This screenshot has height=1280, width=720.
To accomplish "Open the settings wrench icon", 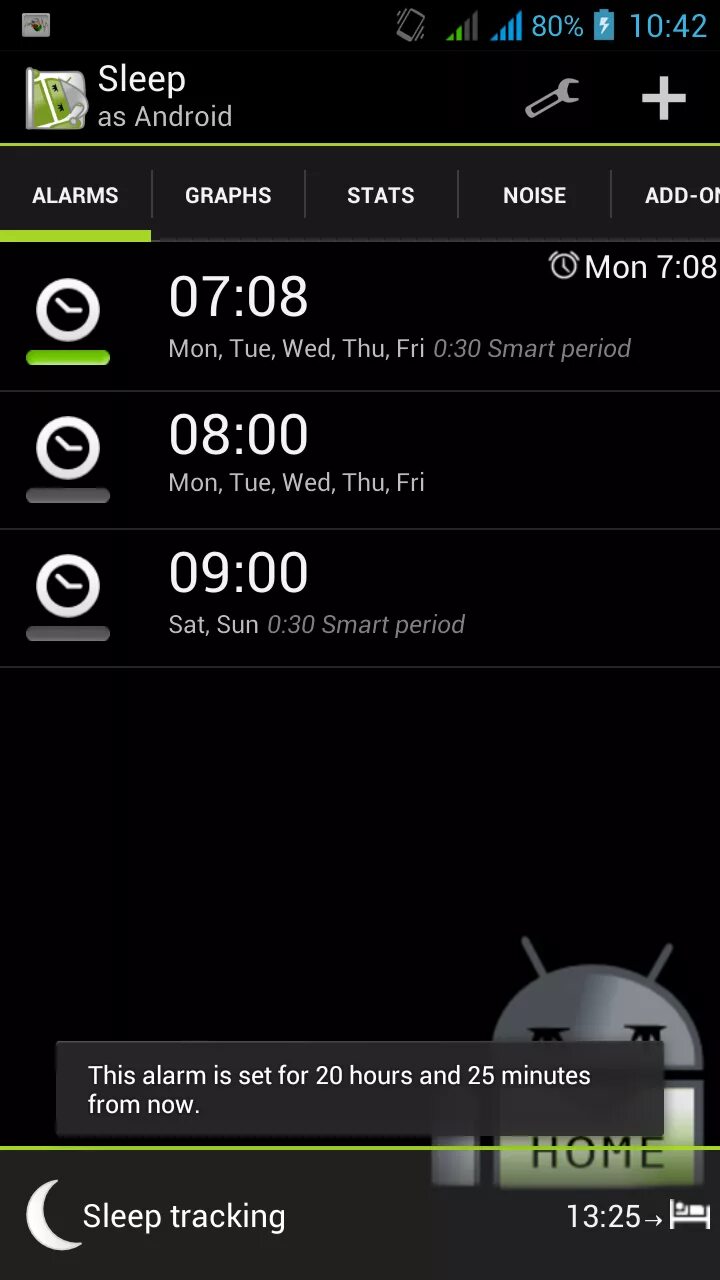I will [x=552, y=98].
